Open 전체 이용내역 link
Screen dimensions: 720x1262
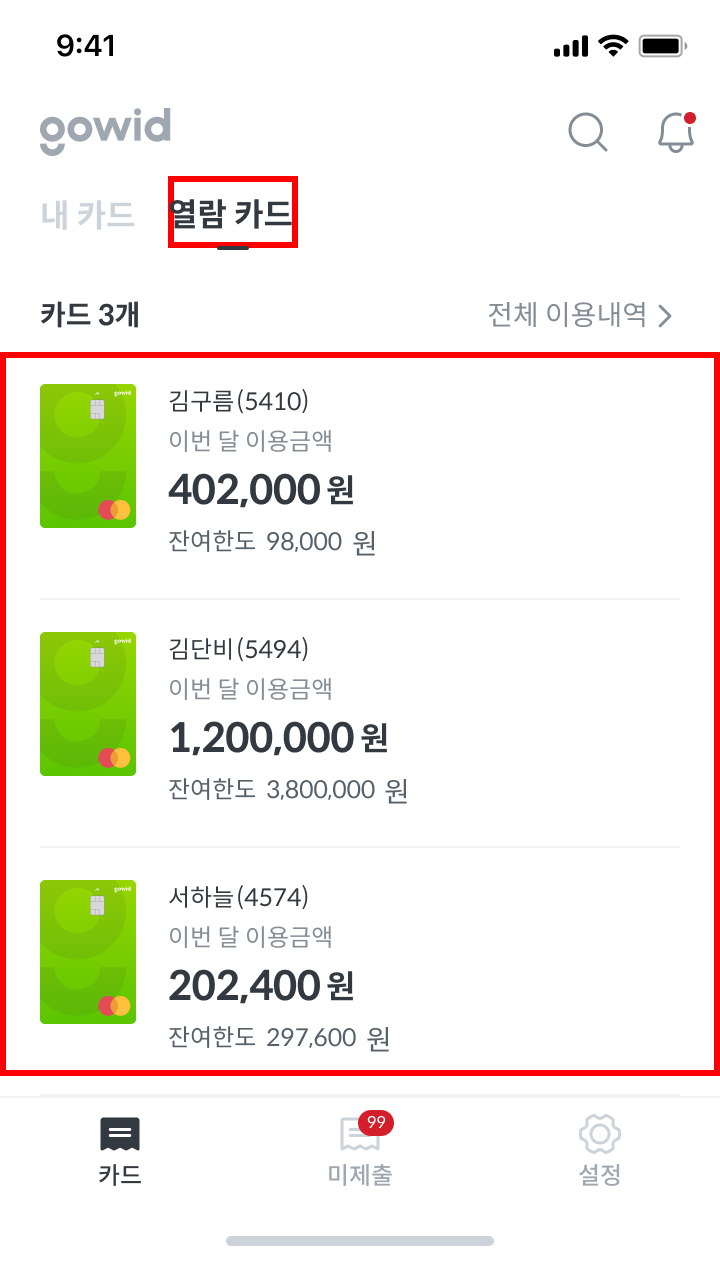[x=579, y=315]
